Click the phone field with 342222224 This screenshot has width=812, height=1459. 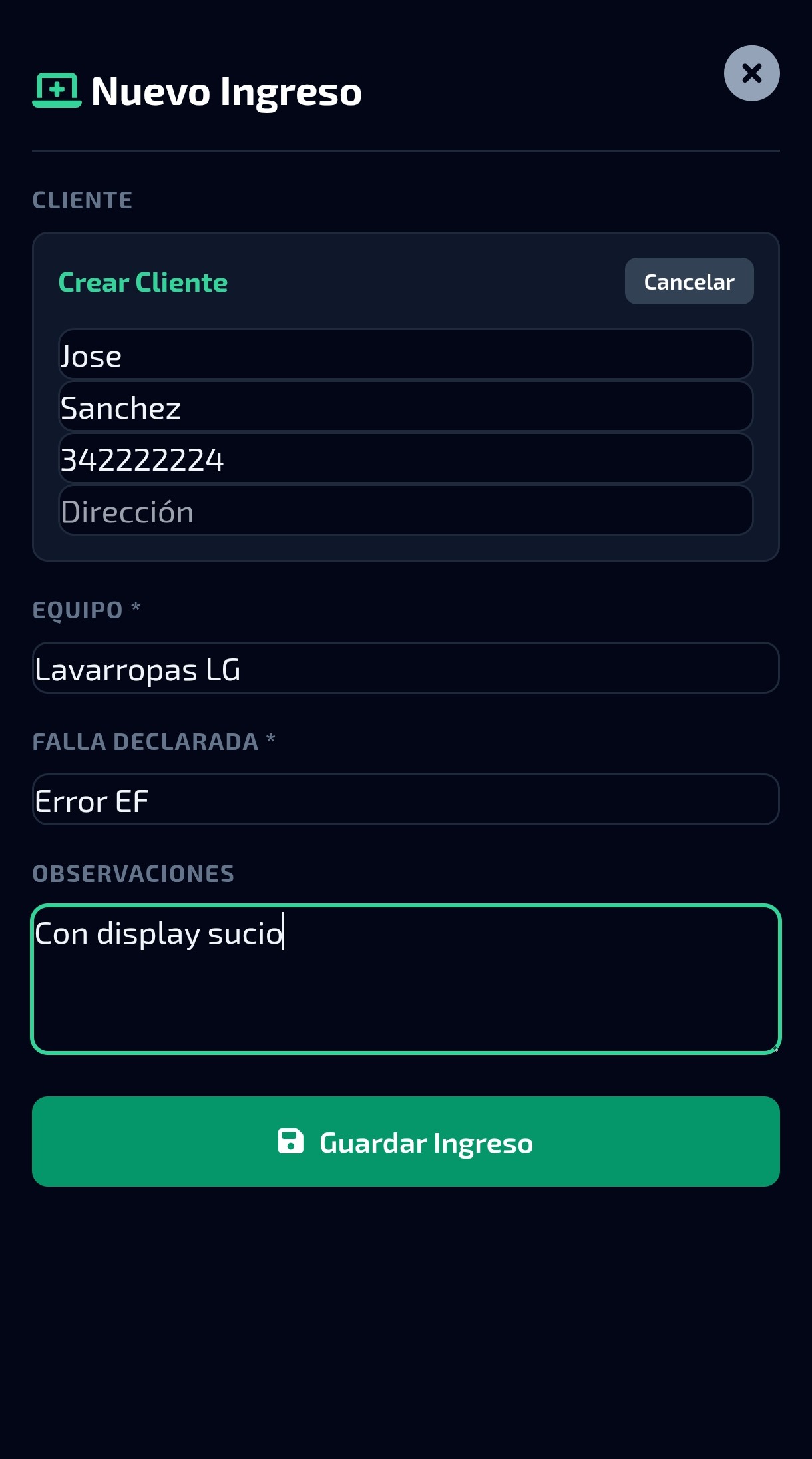pos(405,459)
